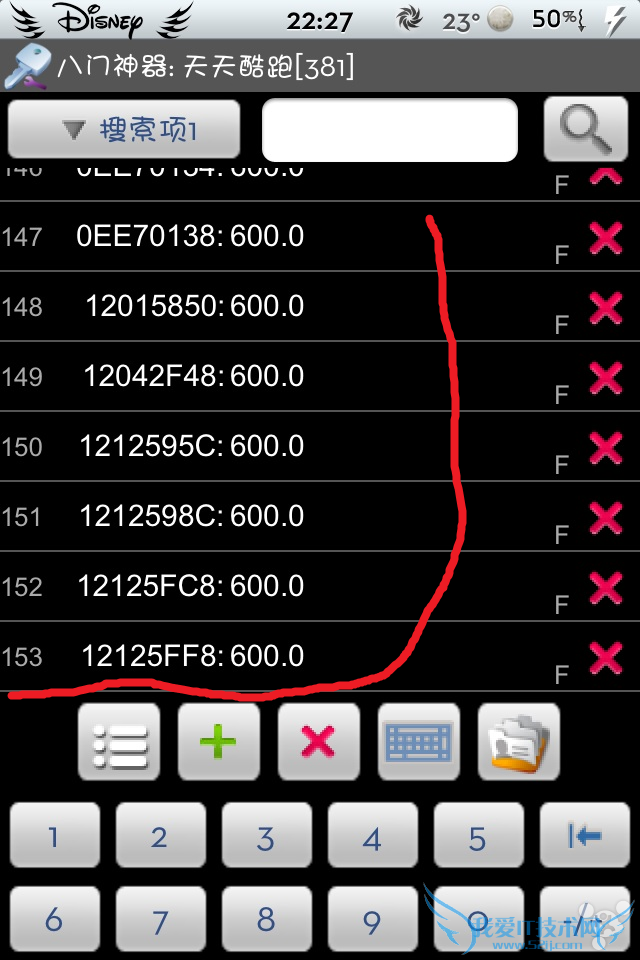Delete the entry 1212598C
This screenshot has width=640, height=960.
tap(606, 518)
